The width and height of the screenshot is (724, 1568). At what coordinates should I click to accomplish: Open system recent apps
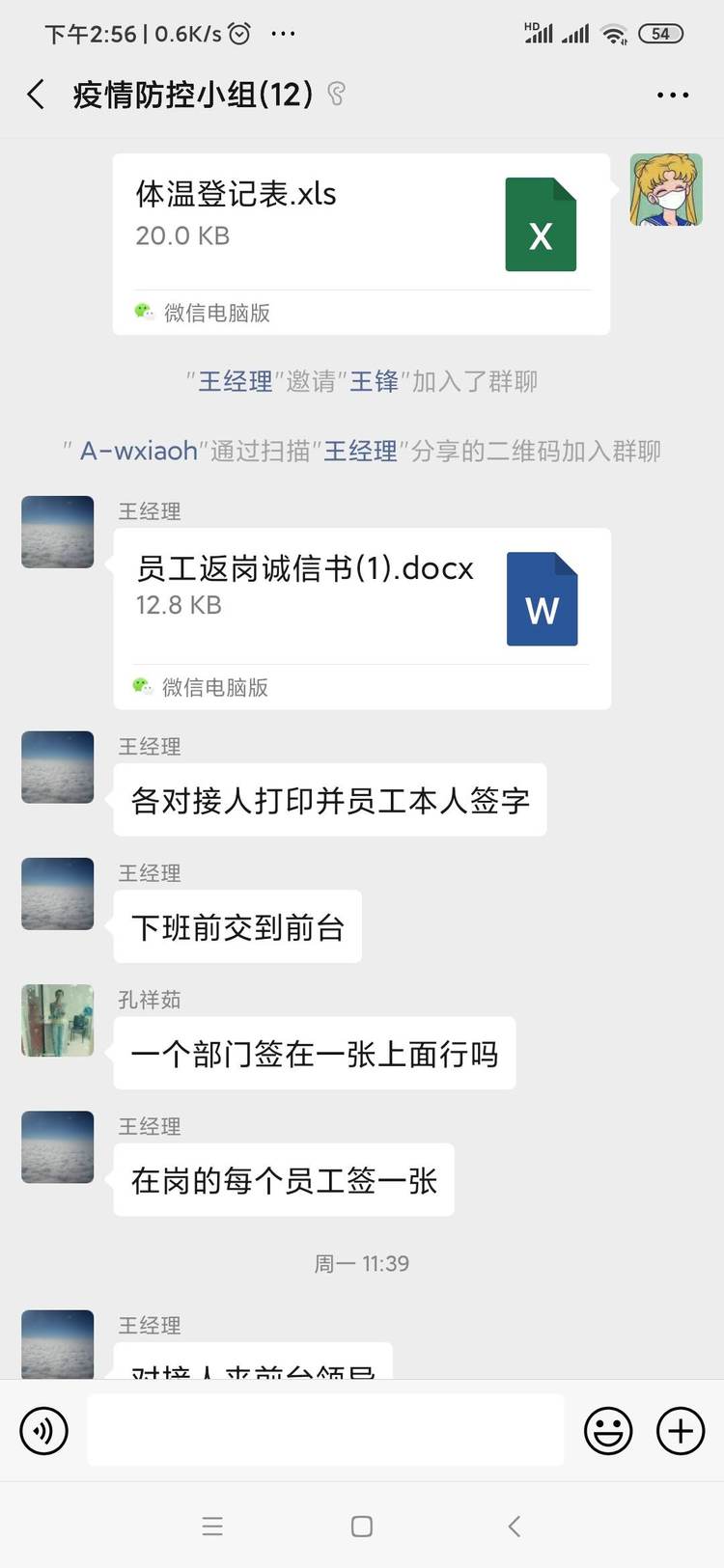coord(212,1526)
